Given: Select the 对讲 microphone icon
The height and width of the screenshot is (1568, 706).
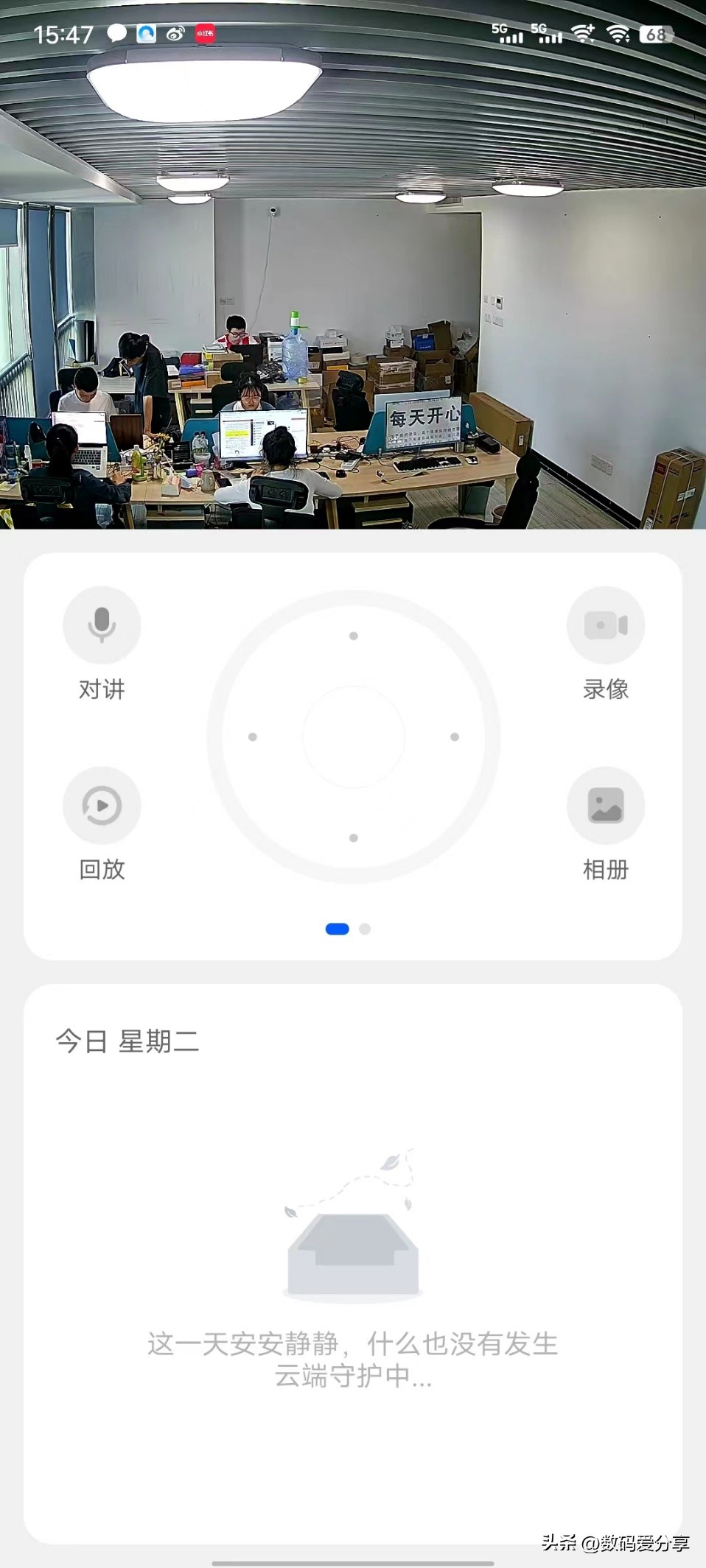Looking at the screenshot, I should click(x=102, y=624).
